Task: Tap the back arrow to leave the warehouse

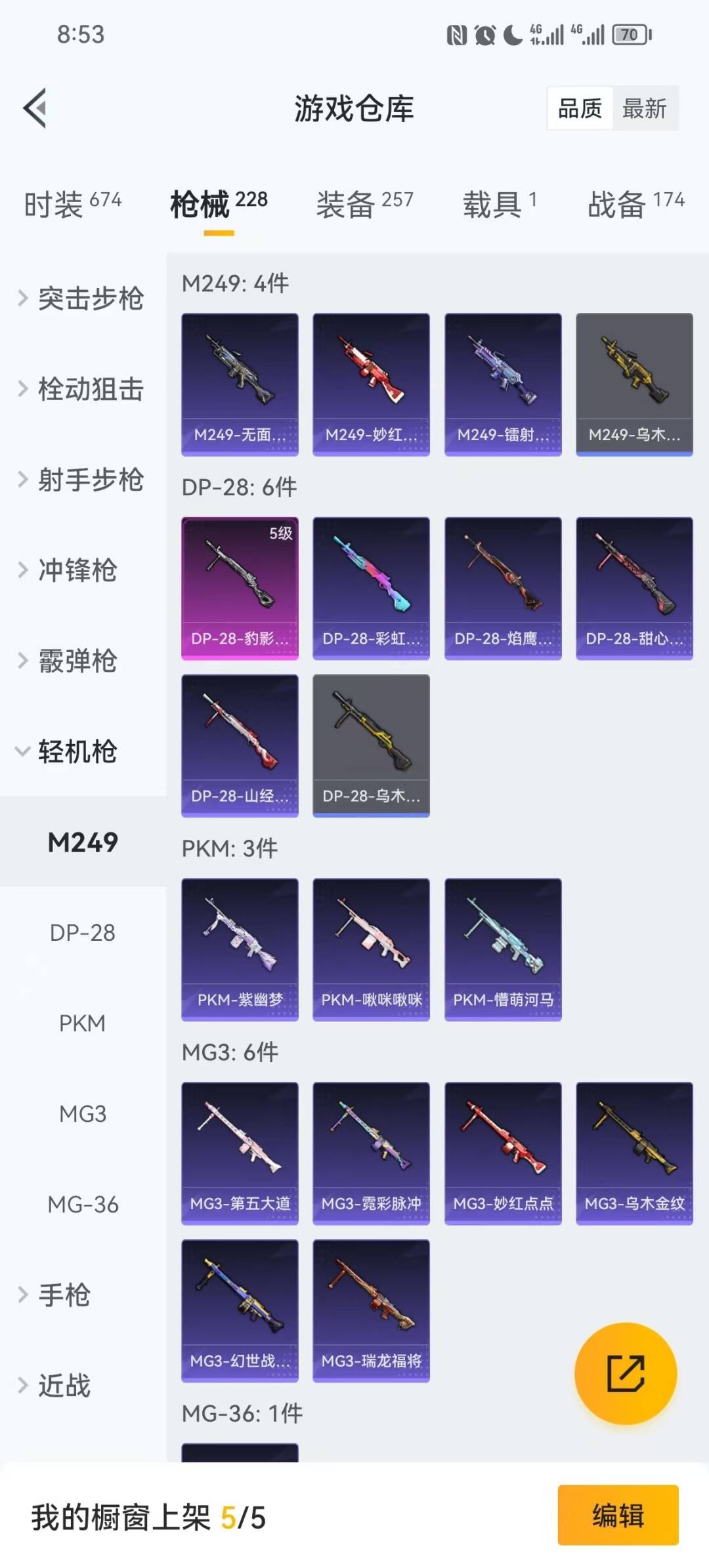Action: tap(36, 108)
